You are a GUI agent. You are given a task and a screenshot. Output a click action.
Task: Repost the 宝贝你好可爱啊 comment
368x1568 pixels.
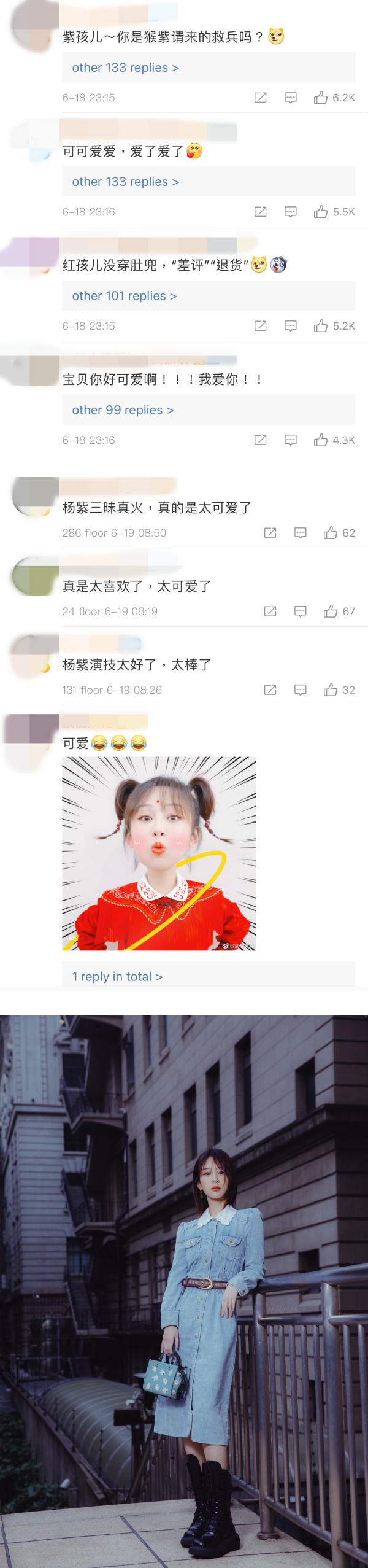tap(261, 440)
